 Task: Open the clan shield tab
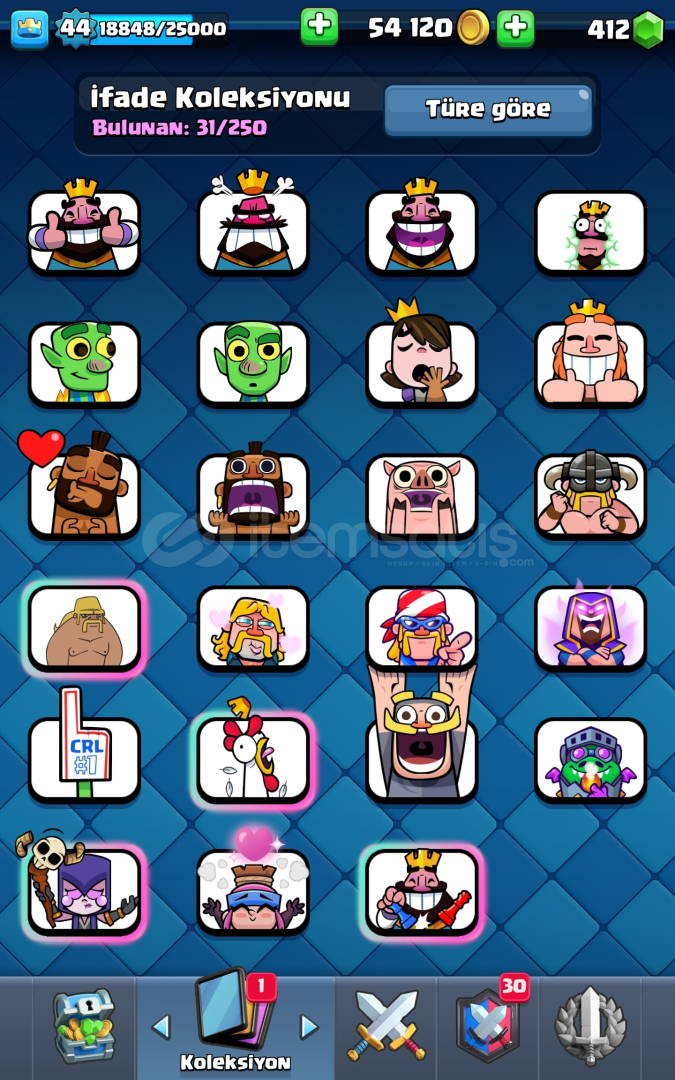pyautogui.click(x=486, y=1025)
